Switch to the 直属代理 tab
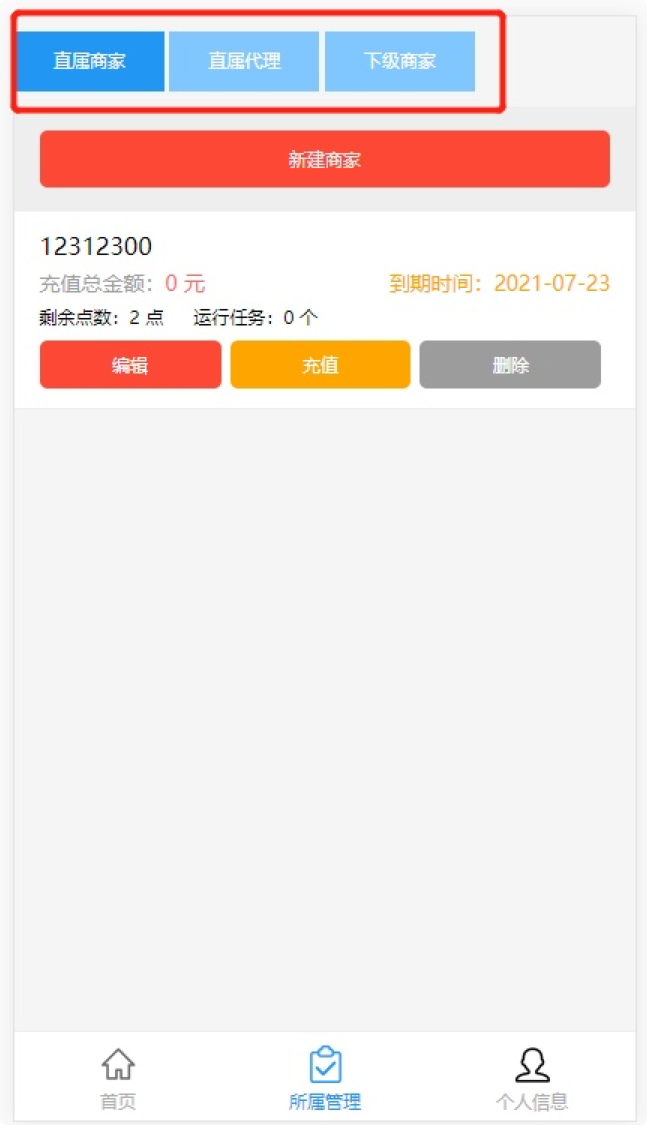The image size is (648, 1126). tap(244, 61)
